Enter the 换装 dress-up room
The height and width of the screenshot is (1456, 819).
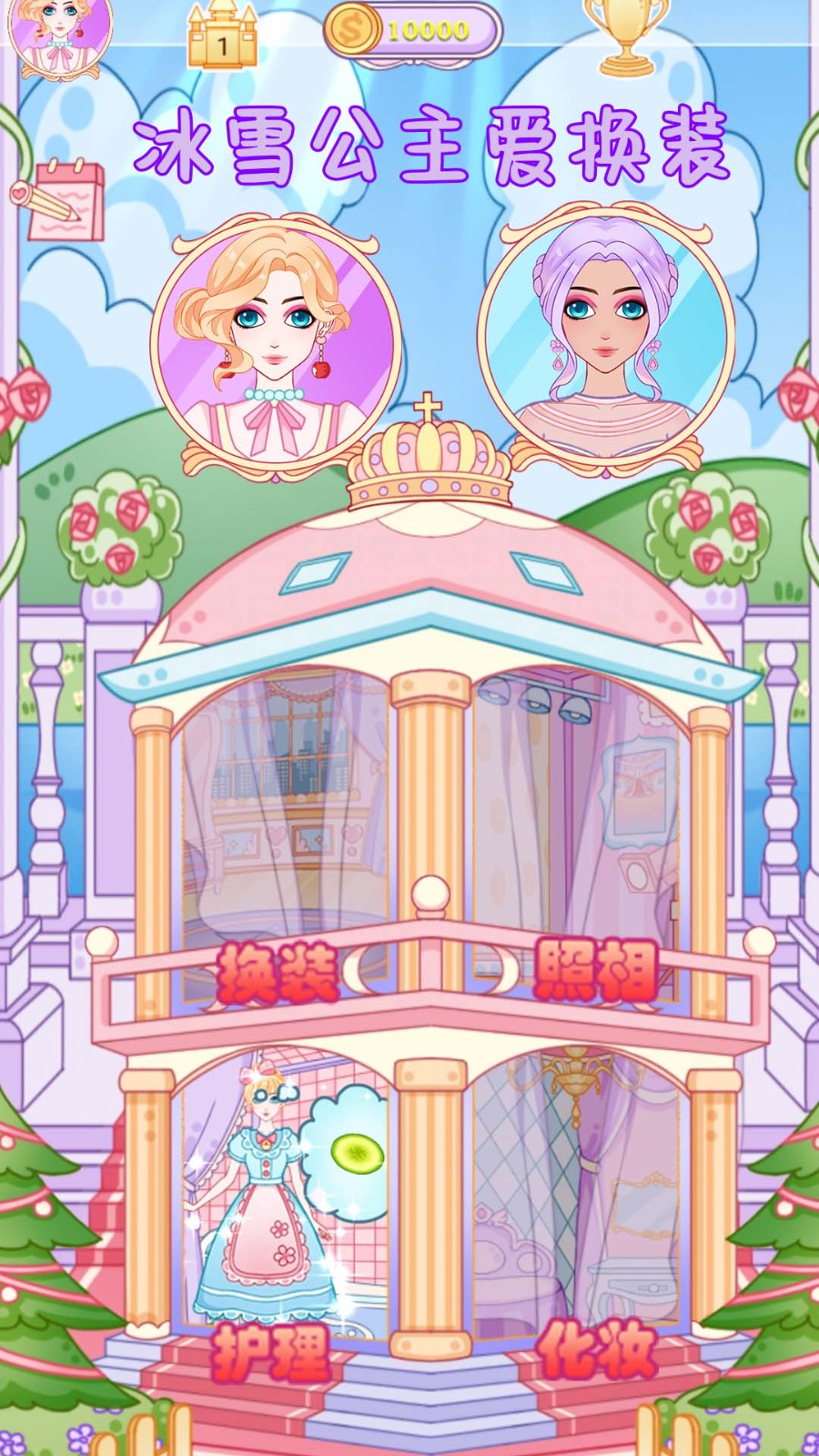(x=277, y=974)
